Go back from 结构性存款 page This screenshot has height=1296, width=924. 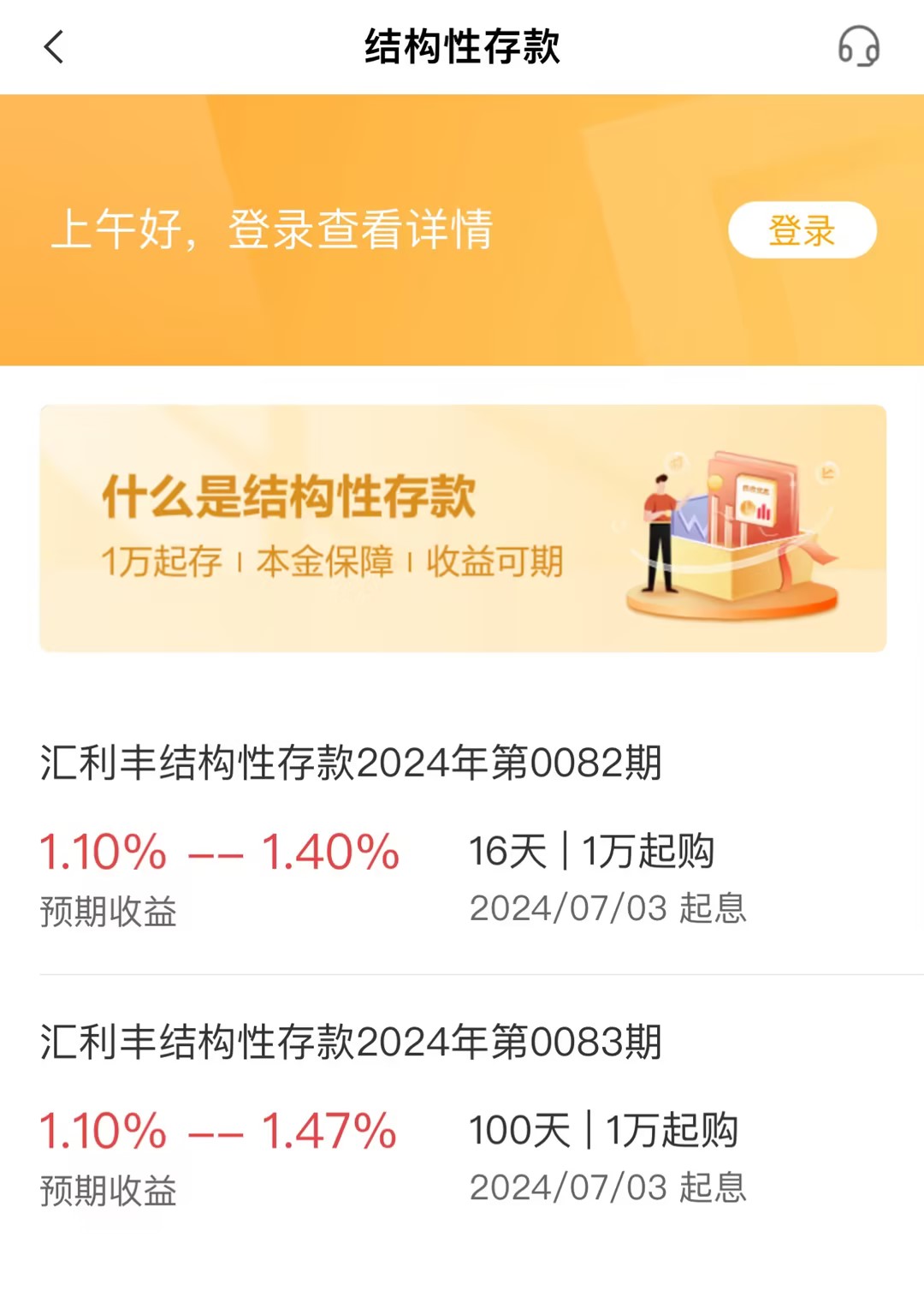point(54,47)
